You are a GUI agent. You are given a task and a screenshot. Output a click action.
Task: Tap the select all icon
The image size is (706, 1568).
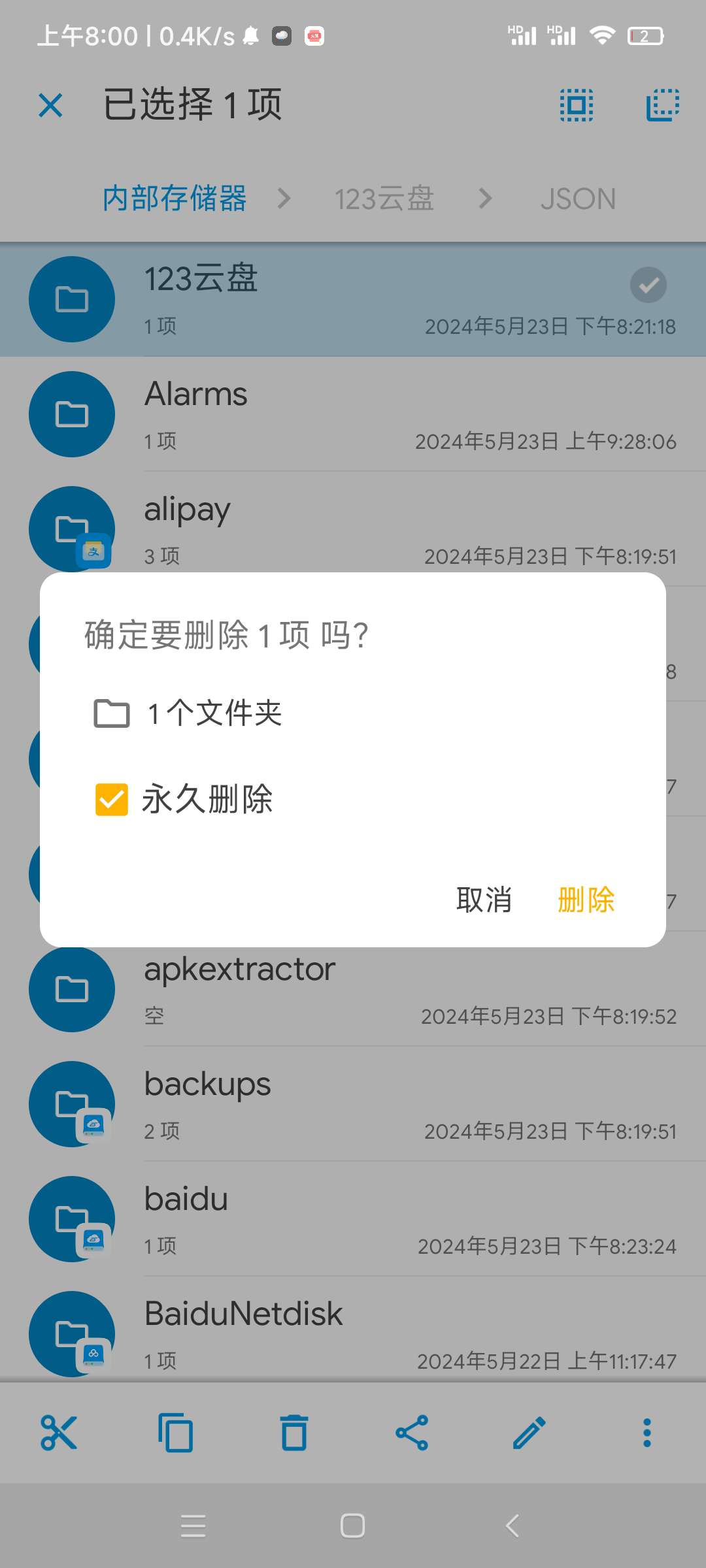577,105
